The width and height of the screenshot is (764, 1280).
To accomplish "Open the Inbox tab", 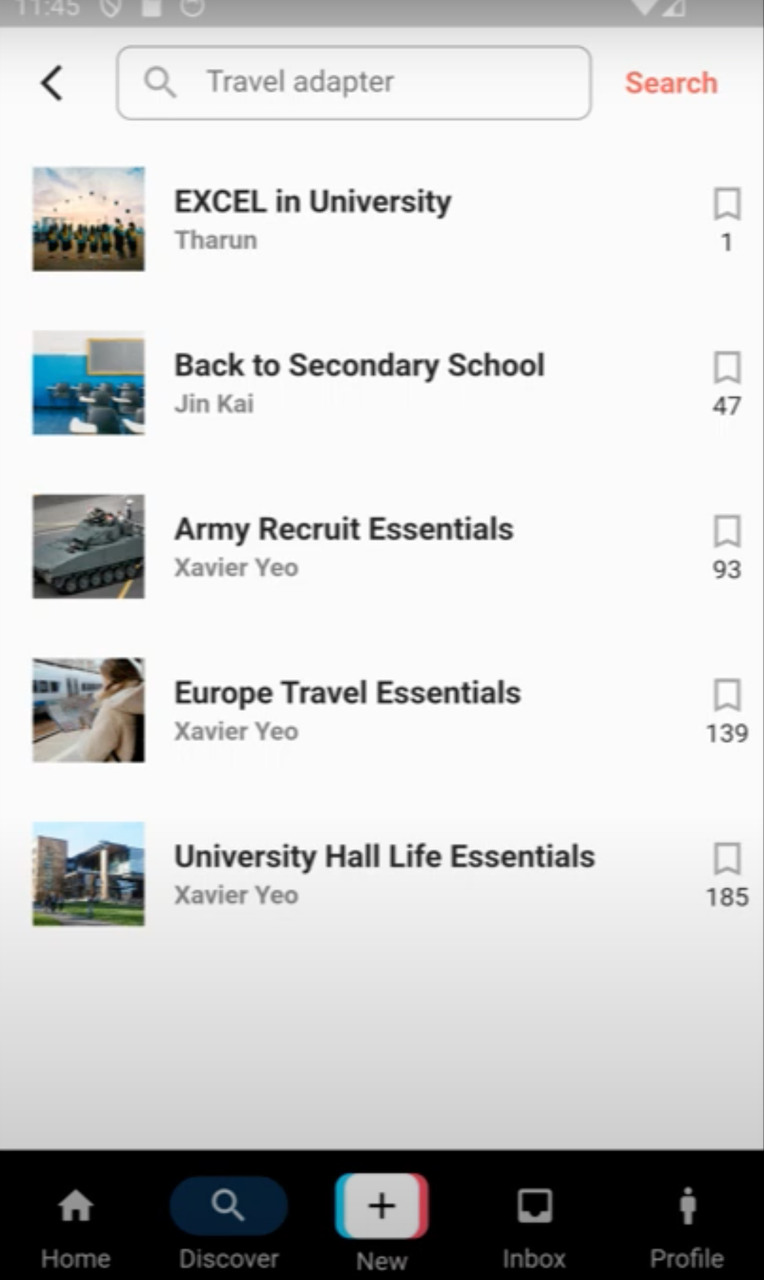I will [534, 1224].
